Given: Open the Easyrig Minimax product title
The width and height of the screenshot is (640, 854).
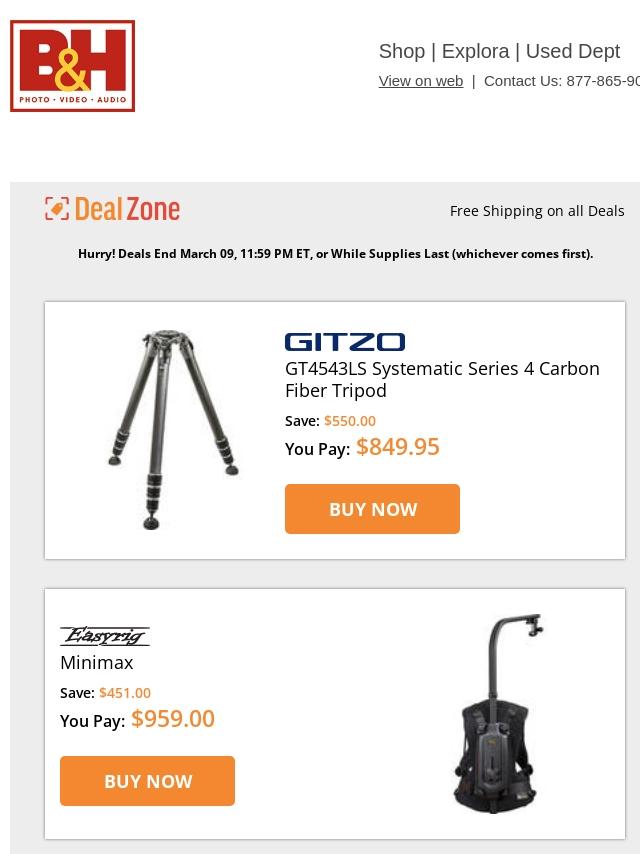Looking at the screenshot, I should click(x=96, y=662).
